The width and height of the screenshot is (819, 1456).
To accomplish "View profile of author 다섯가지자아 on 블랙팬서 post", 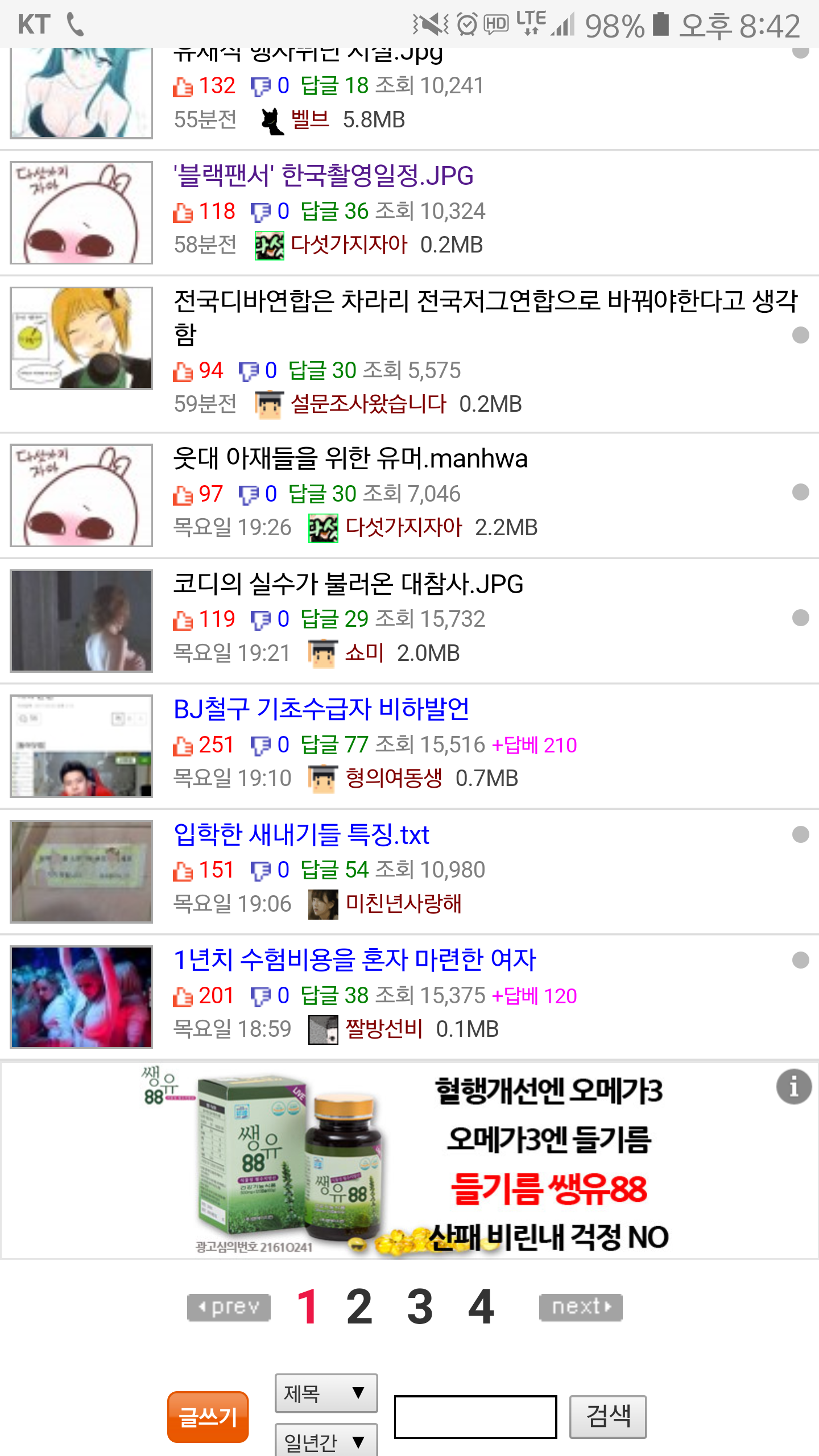I will pyautogui.click(x=348, y=245).
